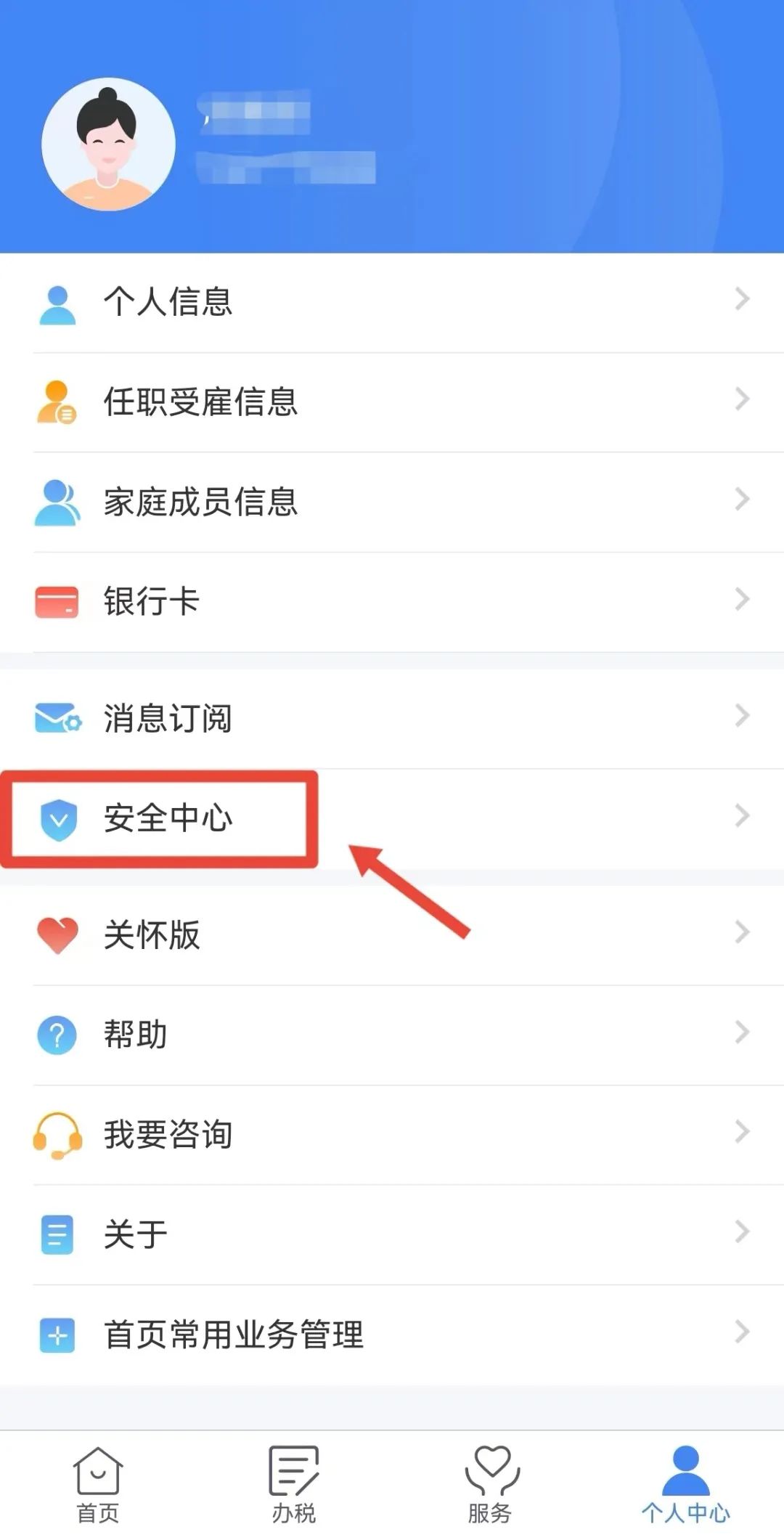Open the 银行卡 row

[392, 602]
